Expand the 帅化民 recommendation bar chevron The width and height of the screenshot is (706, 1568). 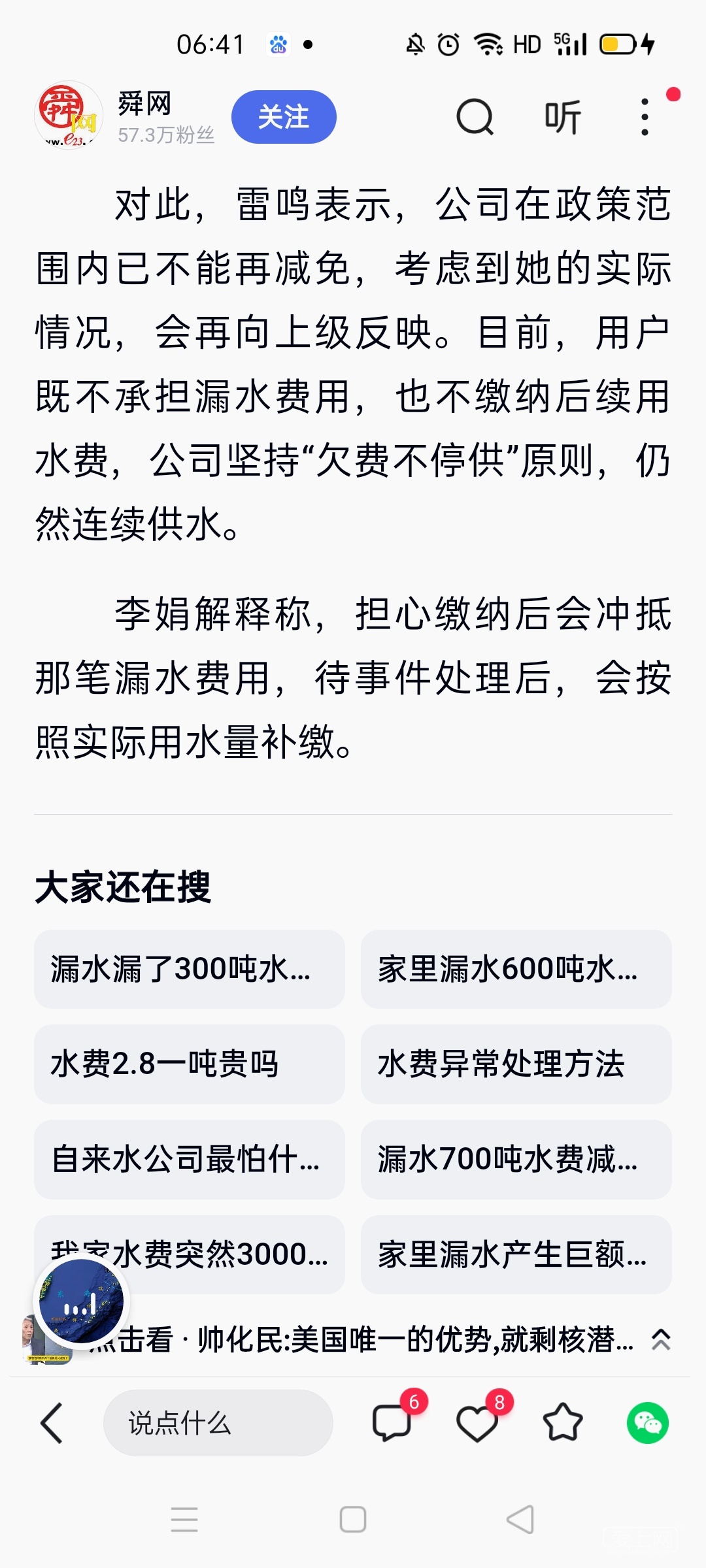coord(661,1340)
